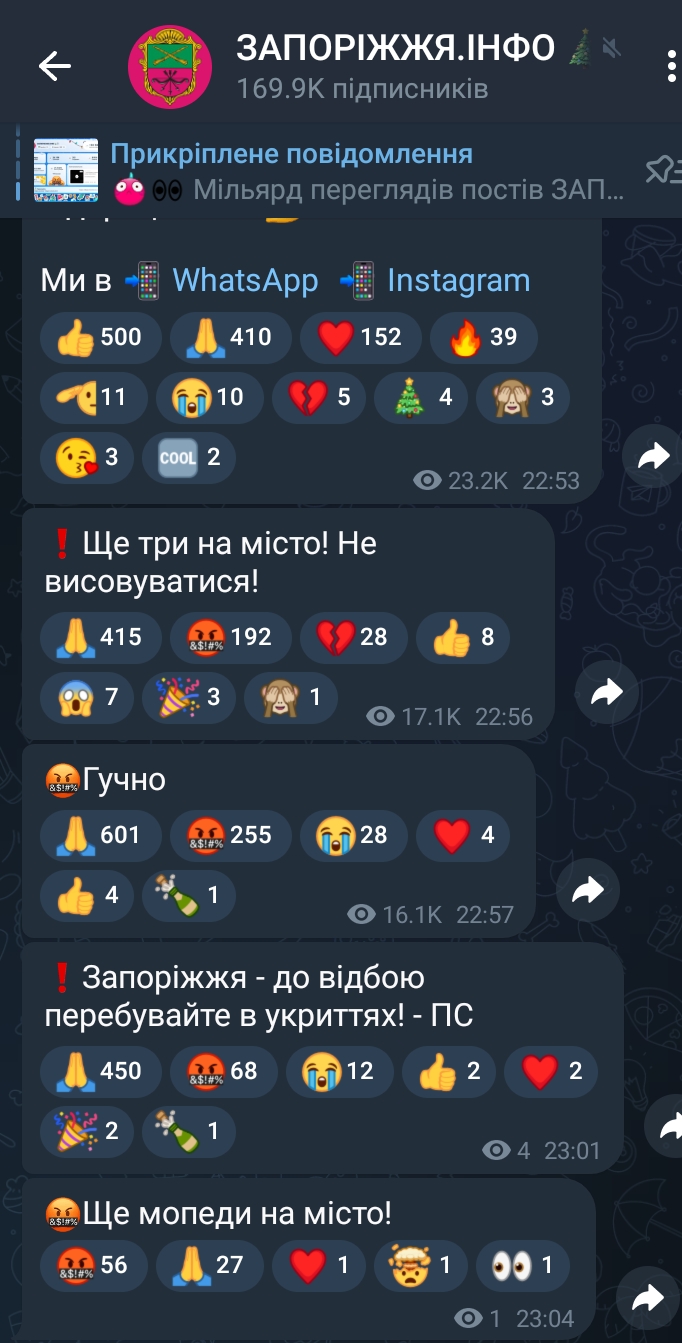Open the Instagram link
Image resolution: width=682 pixels, height=1343 pixels.
459,281
